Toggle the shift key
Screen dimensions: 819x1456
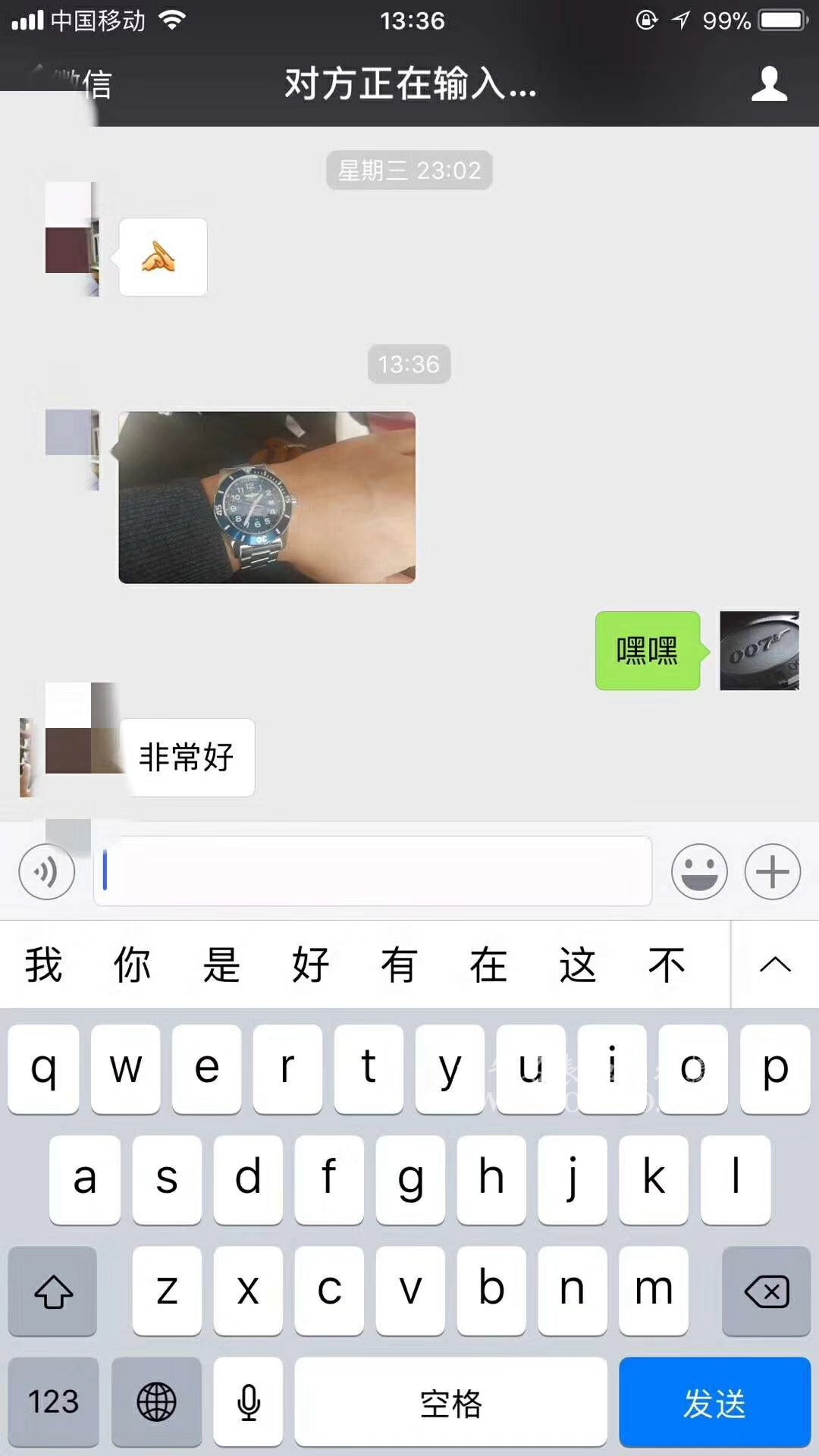pos(53,1291)
